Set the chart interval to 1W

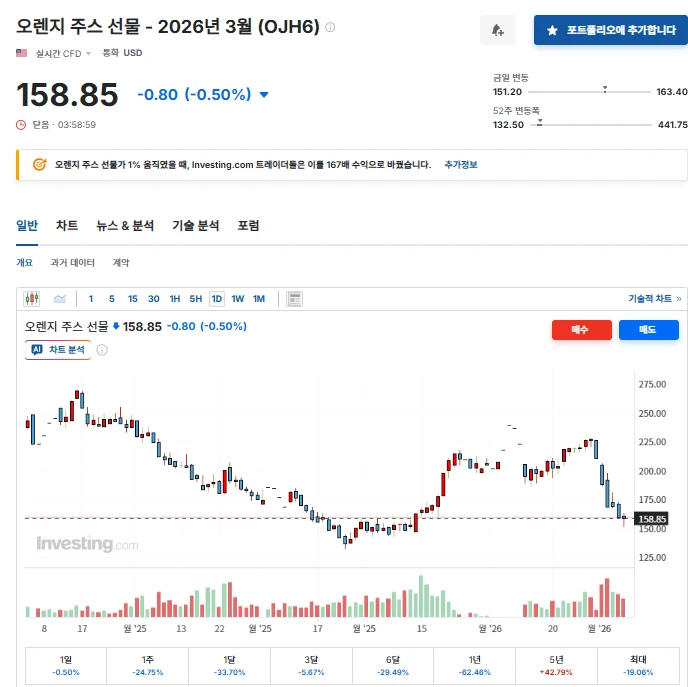coord(238,299)
